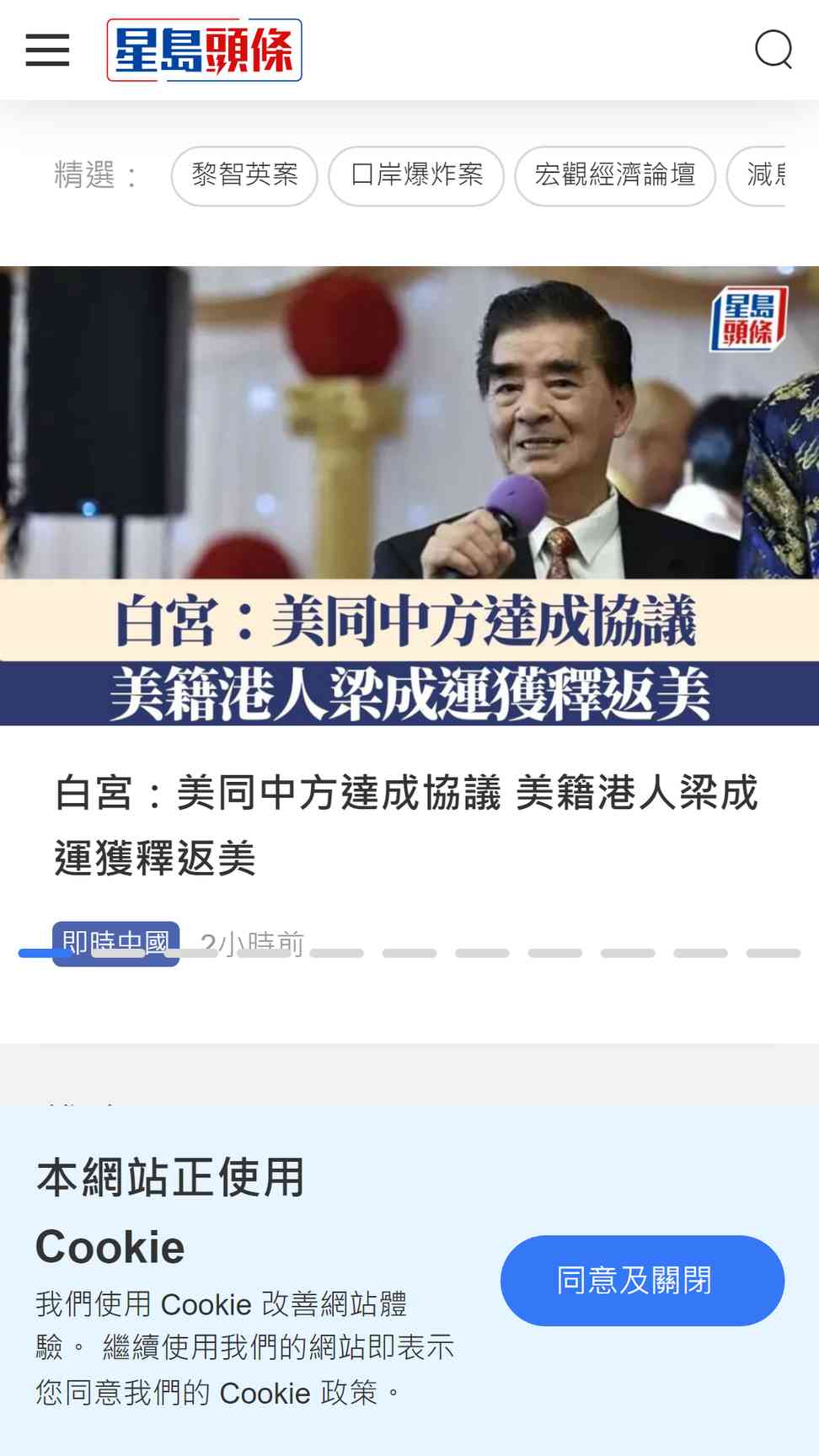Go to the 星島頭條 home page via header logo

point(204,51)
